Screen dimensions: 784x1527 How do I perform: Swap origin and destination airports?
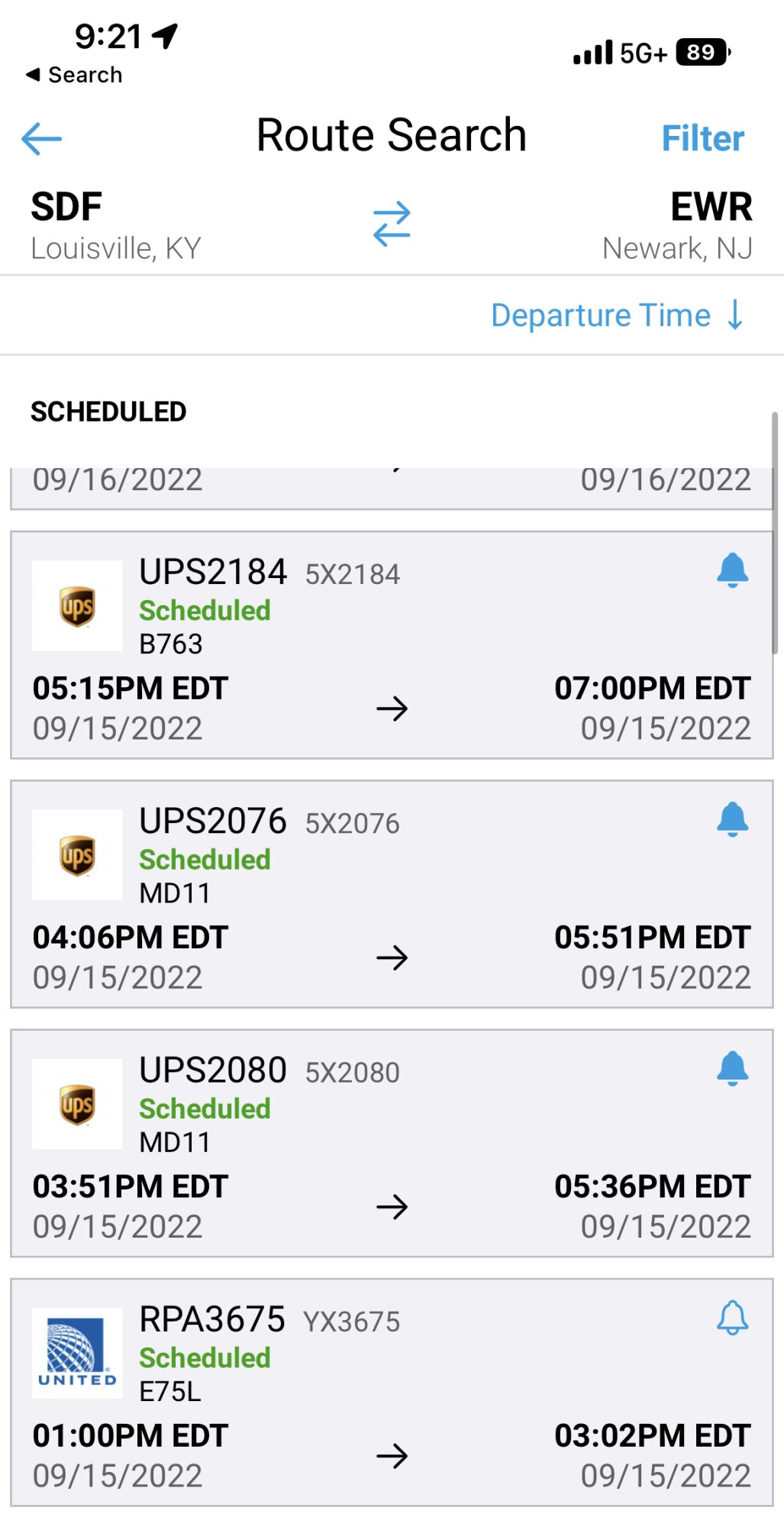392,224
